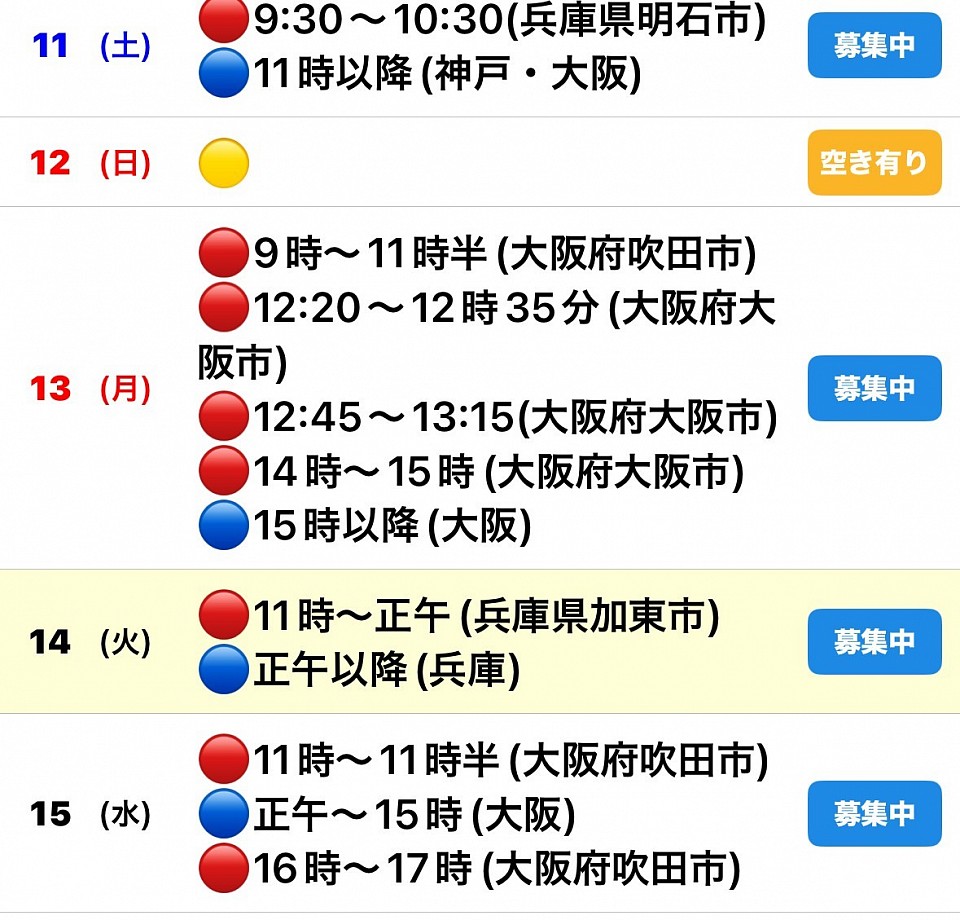
Task: Choose 募集中 on the 14th (火) row
Action: [874, 642]
